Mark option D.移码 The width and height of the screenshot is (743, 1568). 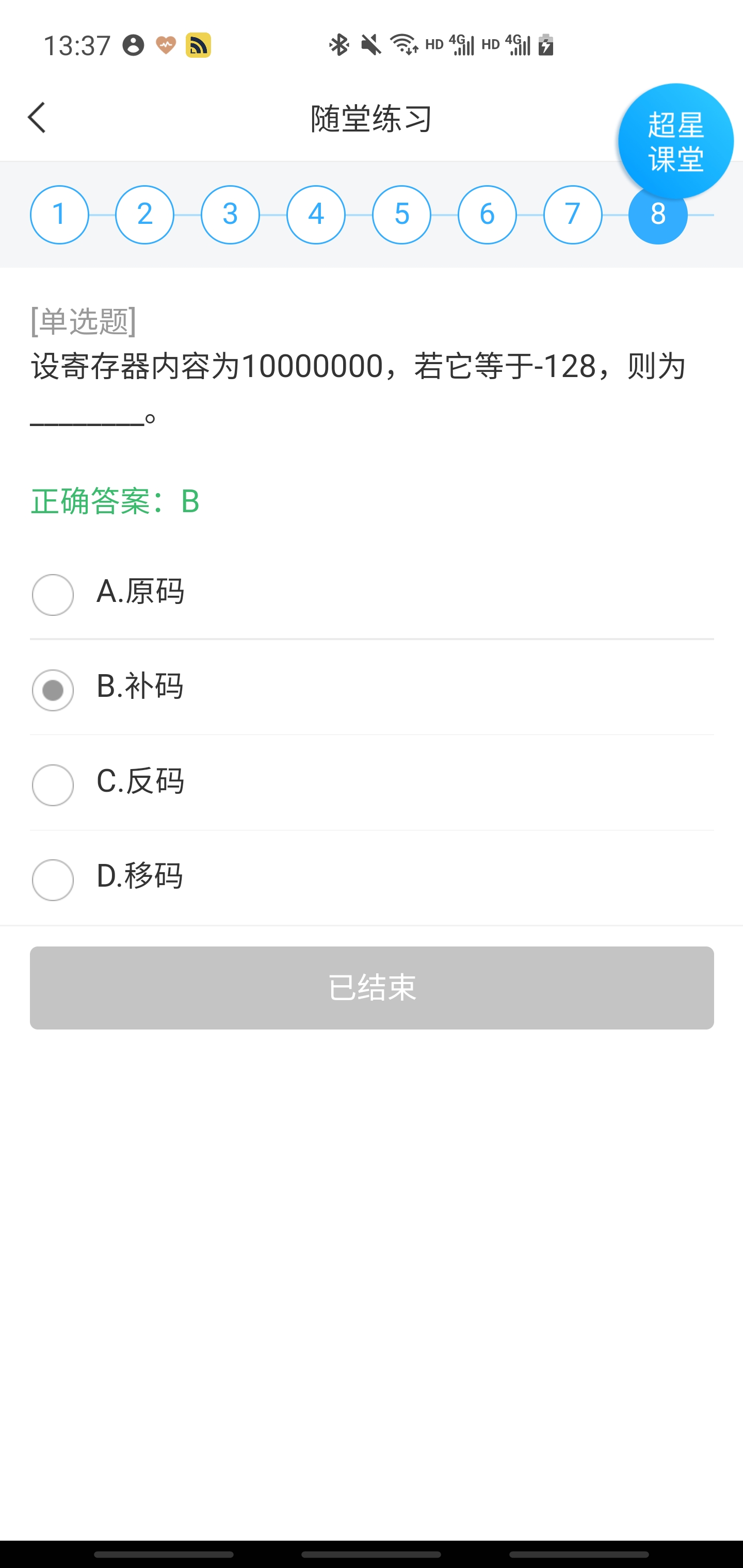(x=53, y=880)
